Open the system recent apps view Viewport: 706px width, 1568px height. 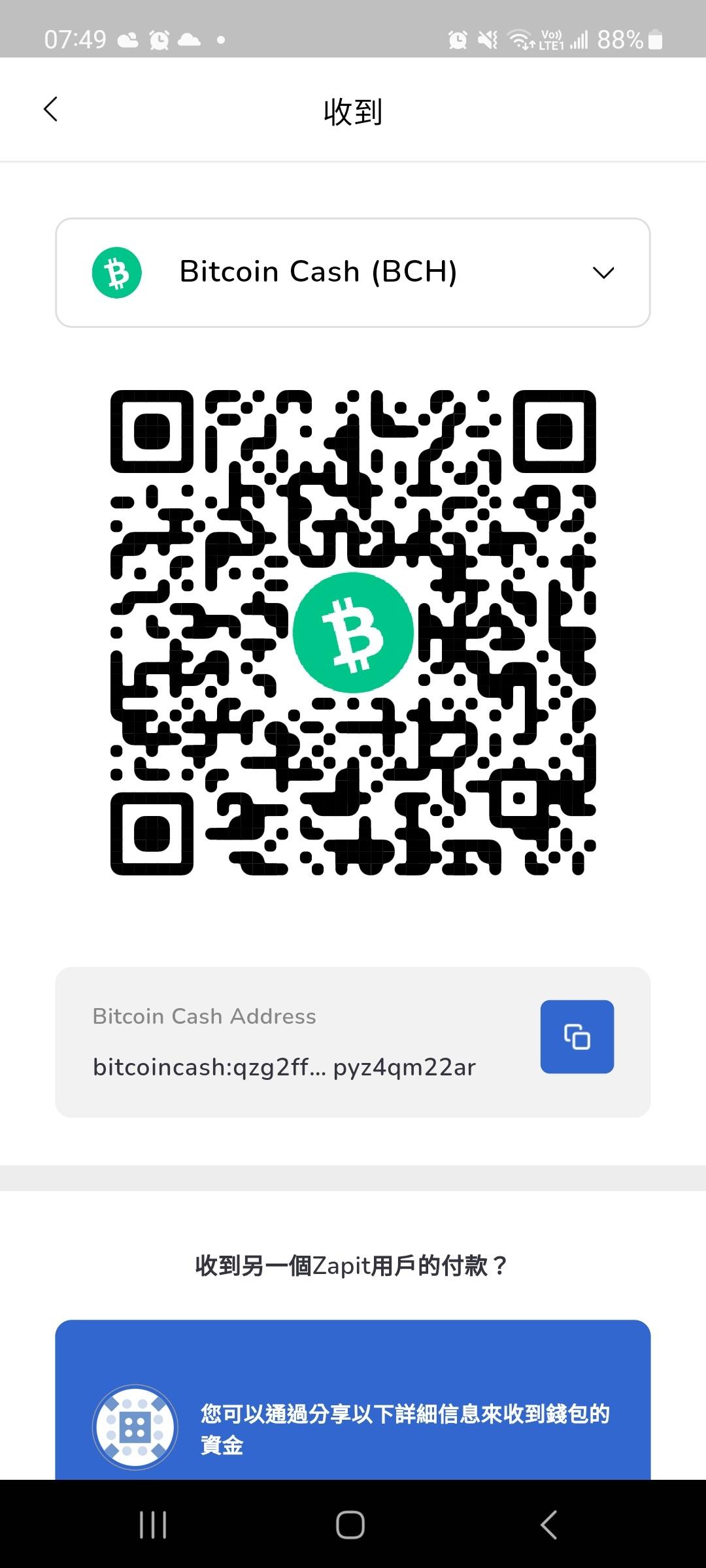(153, 1526)
